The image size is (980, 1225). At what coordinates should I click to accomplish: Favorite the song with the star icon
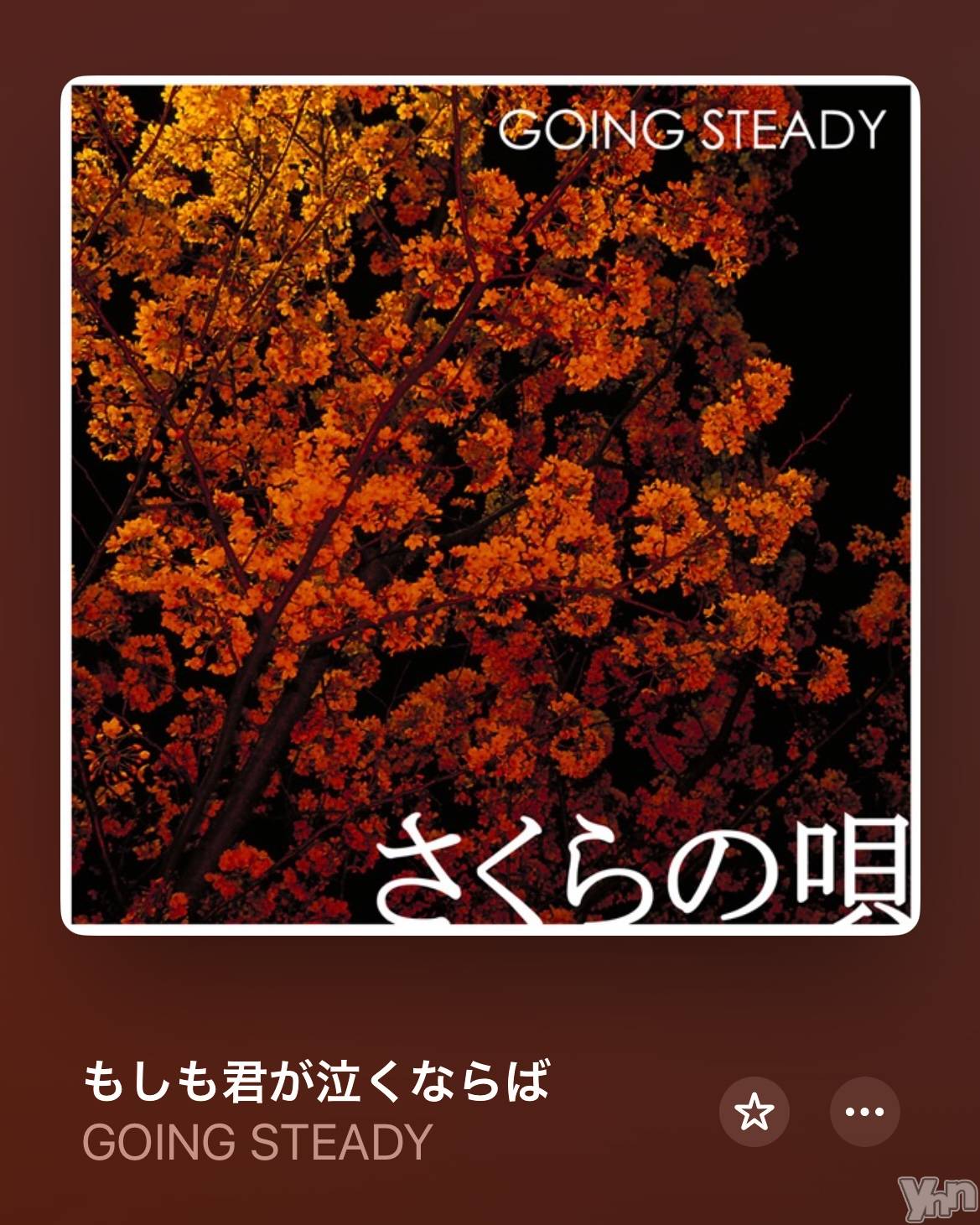click(754, 1112)
